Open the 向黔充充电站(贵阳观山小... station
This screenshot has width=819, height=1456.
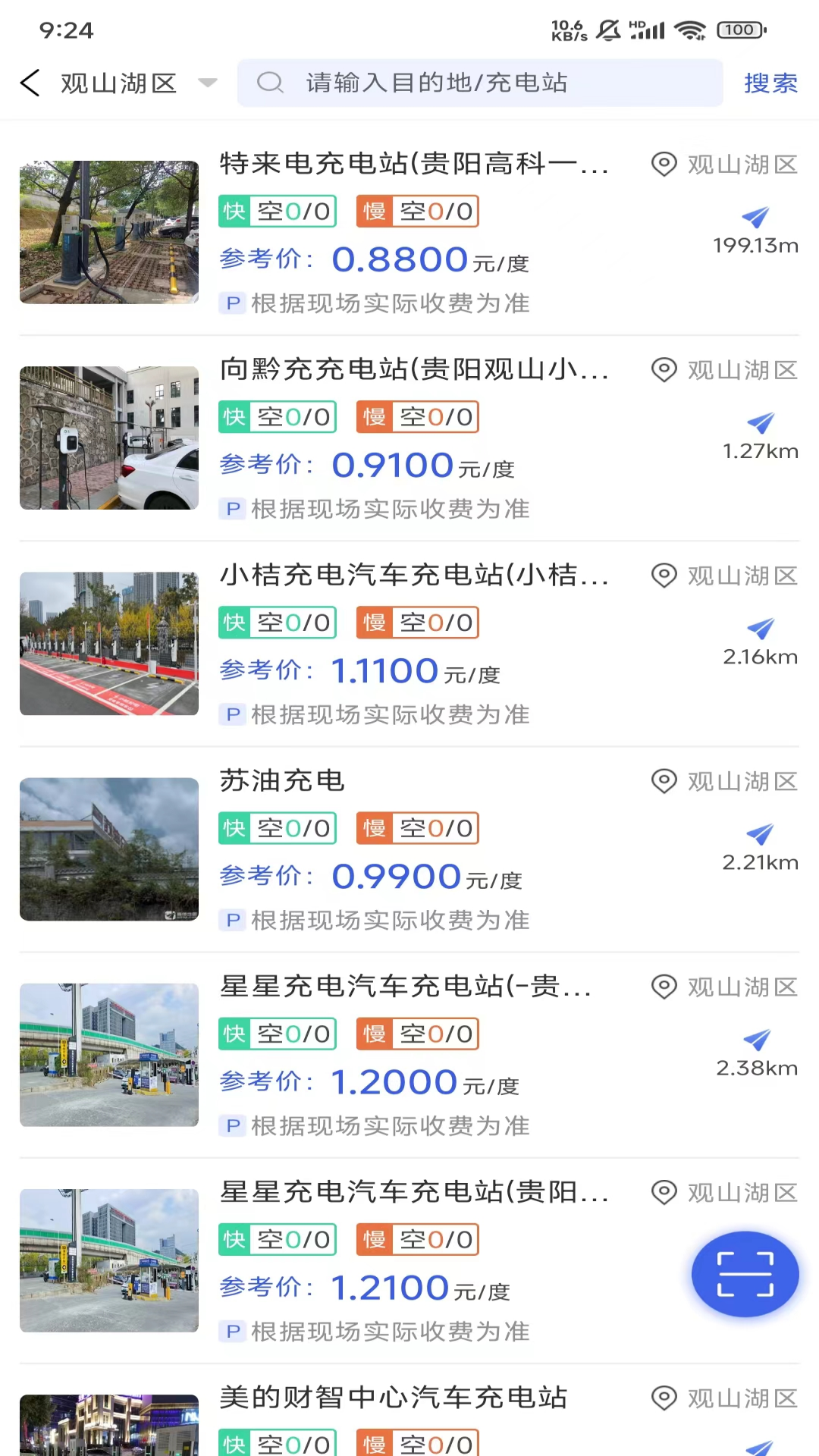(413, 369)
